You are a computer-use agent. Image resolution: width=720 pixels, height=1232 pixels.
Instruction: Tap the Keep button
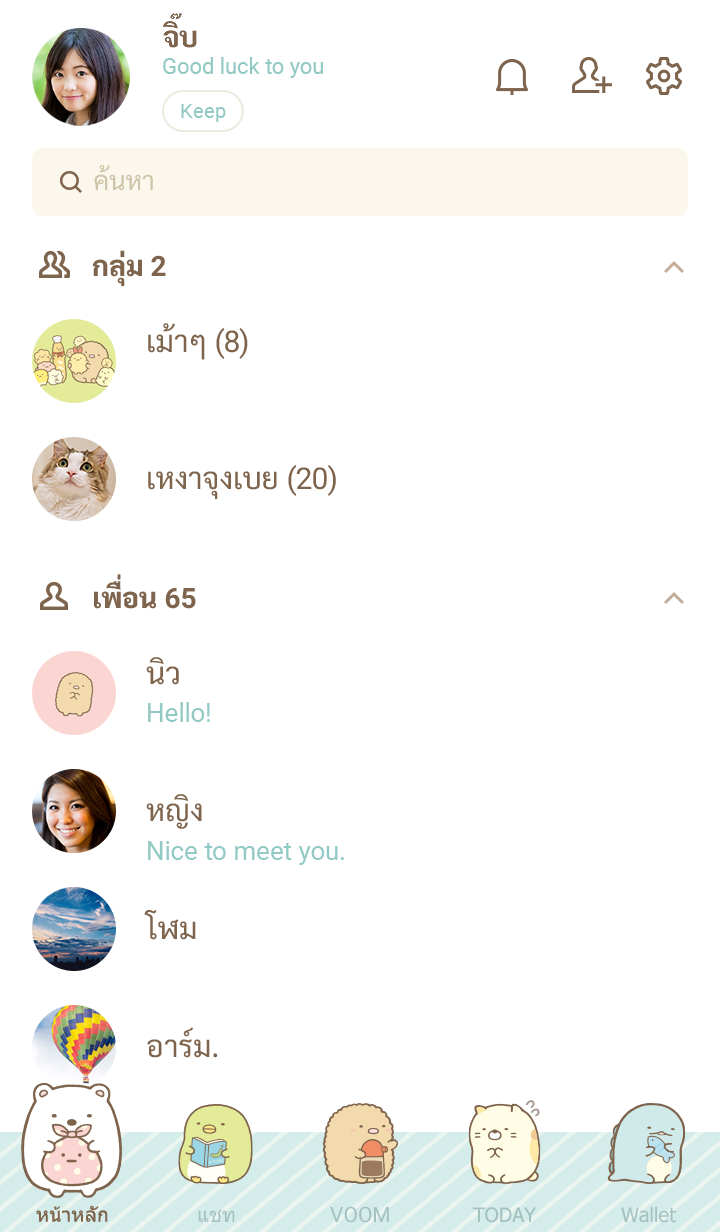coord(203,111)
